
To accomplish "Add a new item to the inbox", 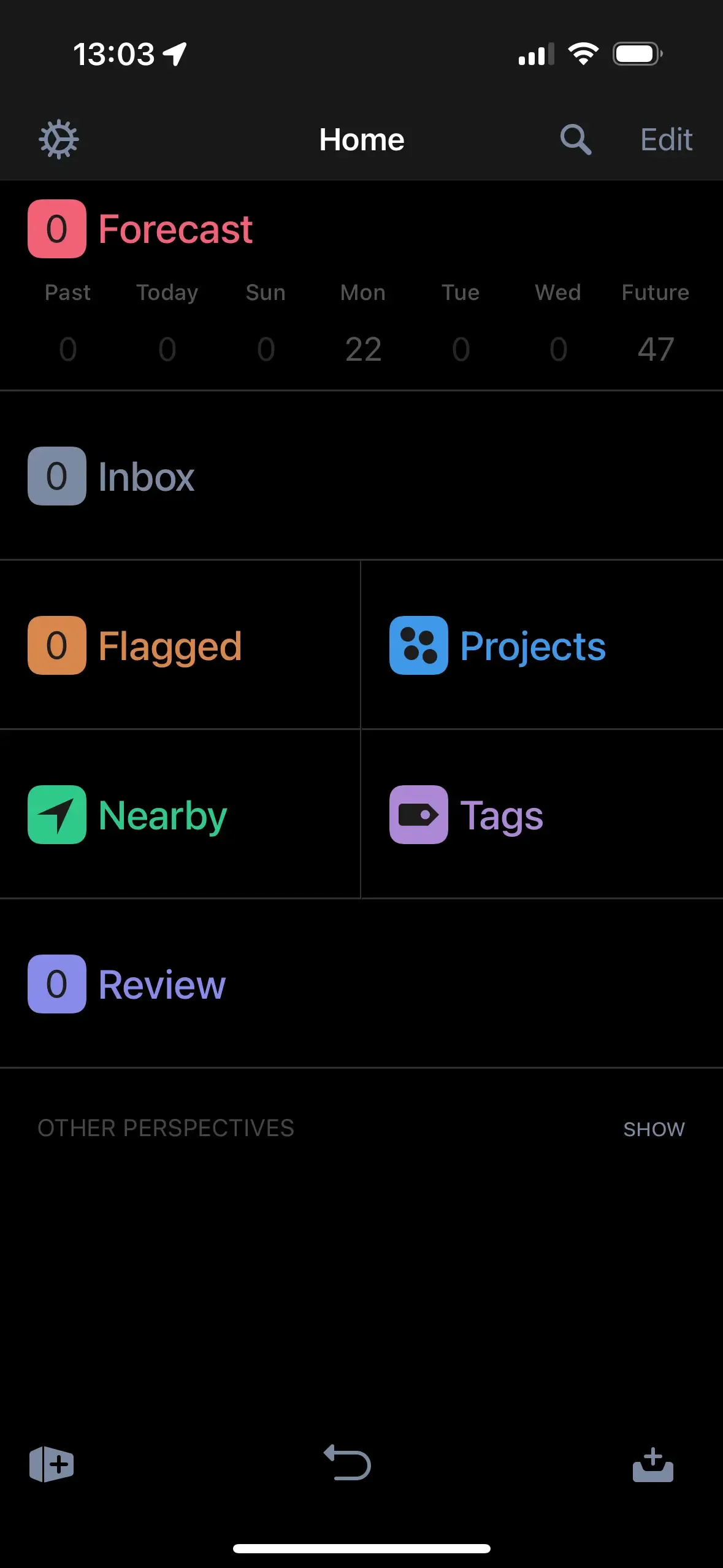I will [x=653, y=1465].
